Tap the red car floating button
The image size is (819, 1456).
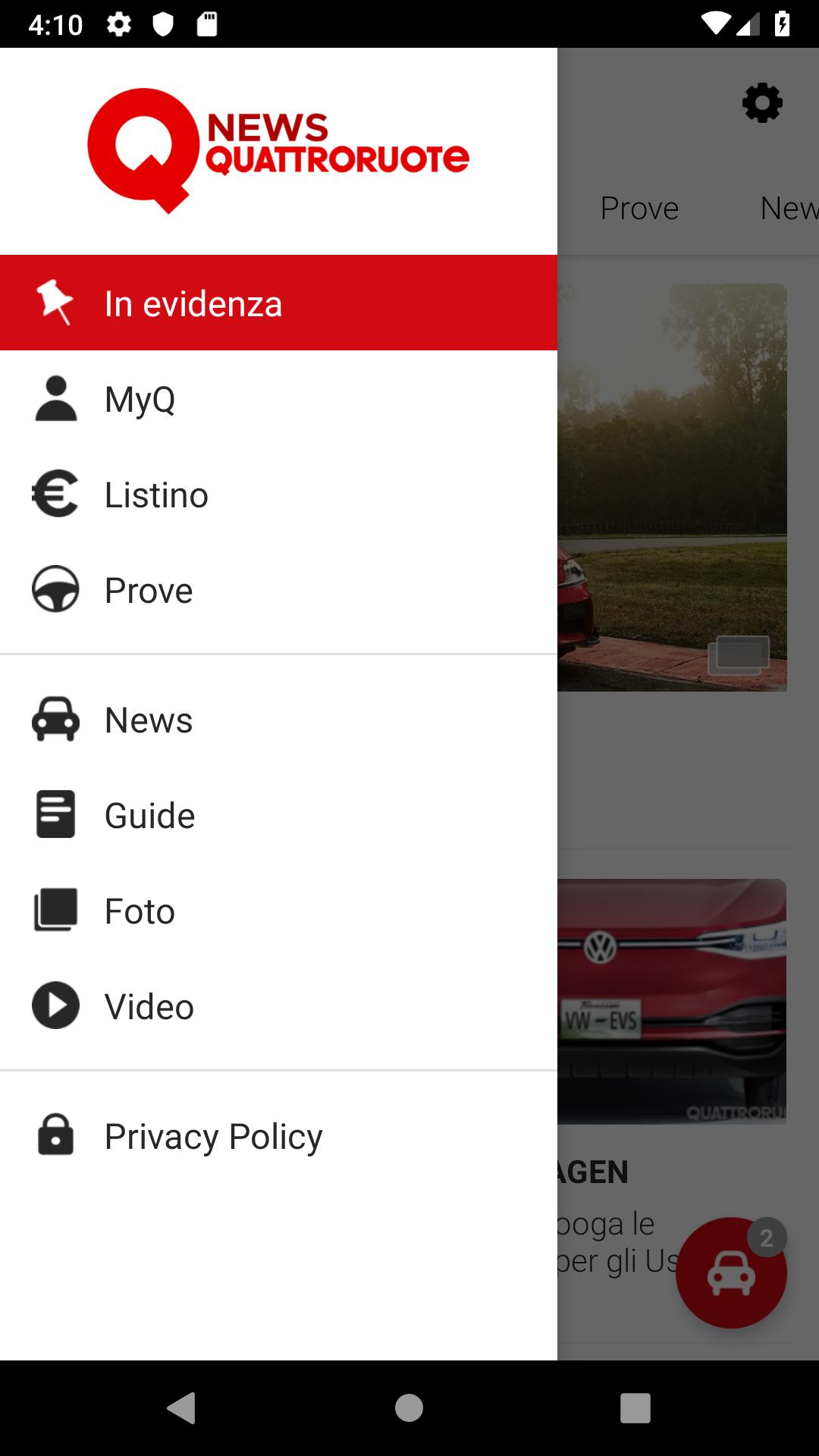coord(730,1272)
